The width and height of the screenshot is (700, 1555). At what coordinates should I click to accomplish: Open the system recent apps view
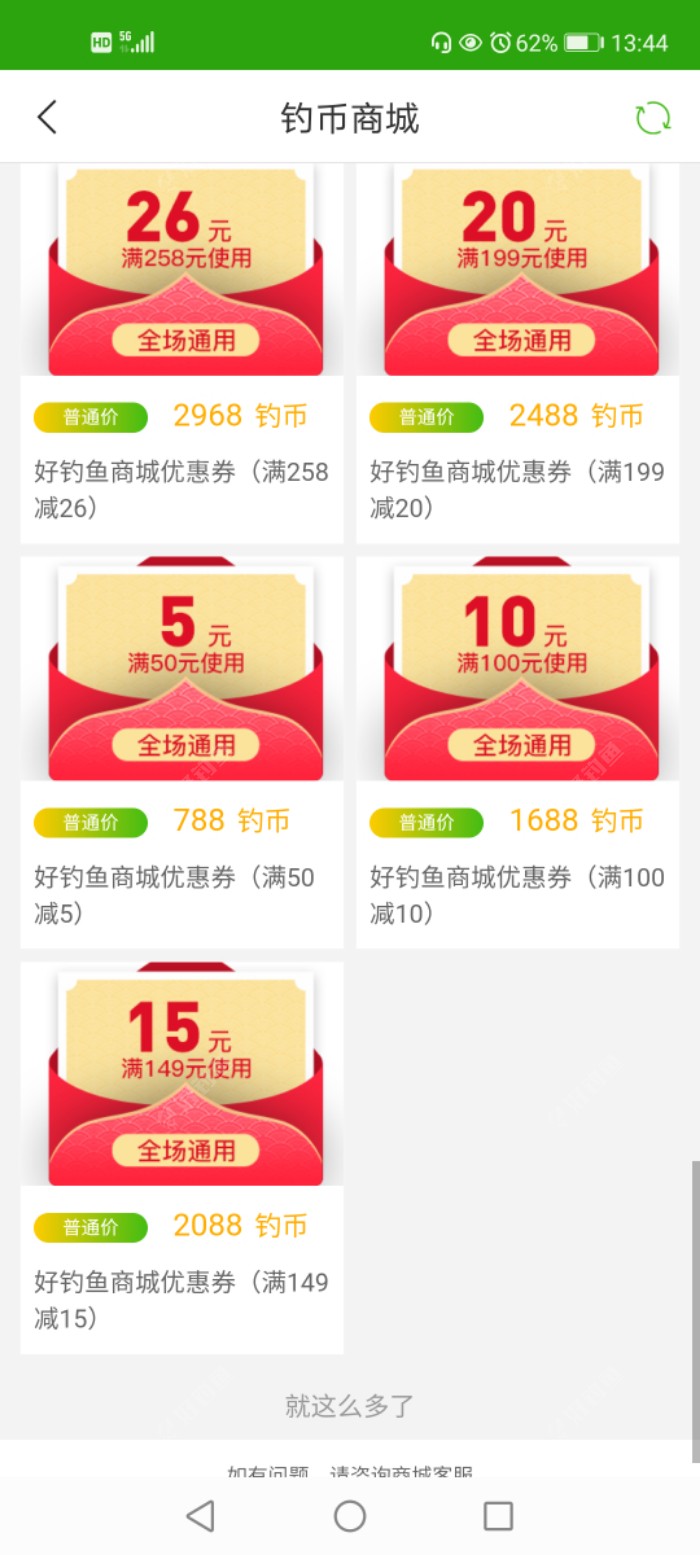tap(498, 1516)
